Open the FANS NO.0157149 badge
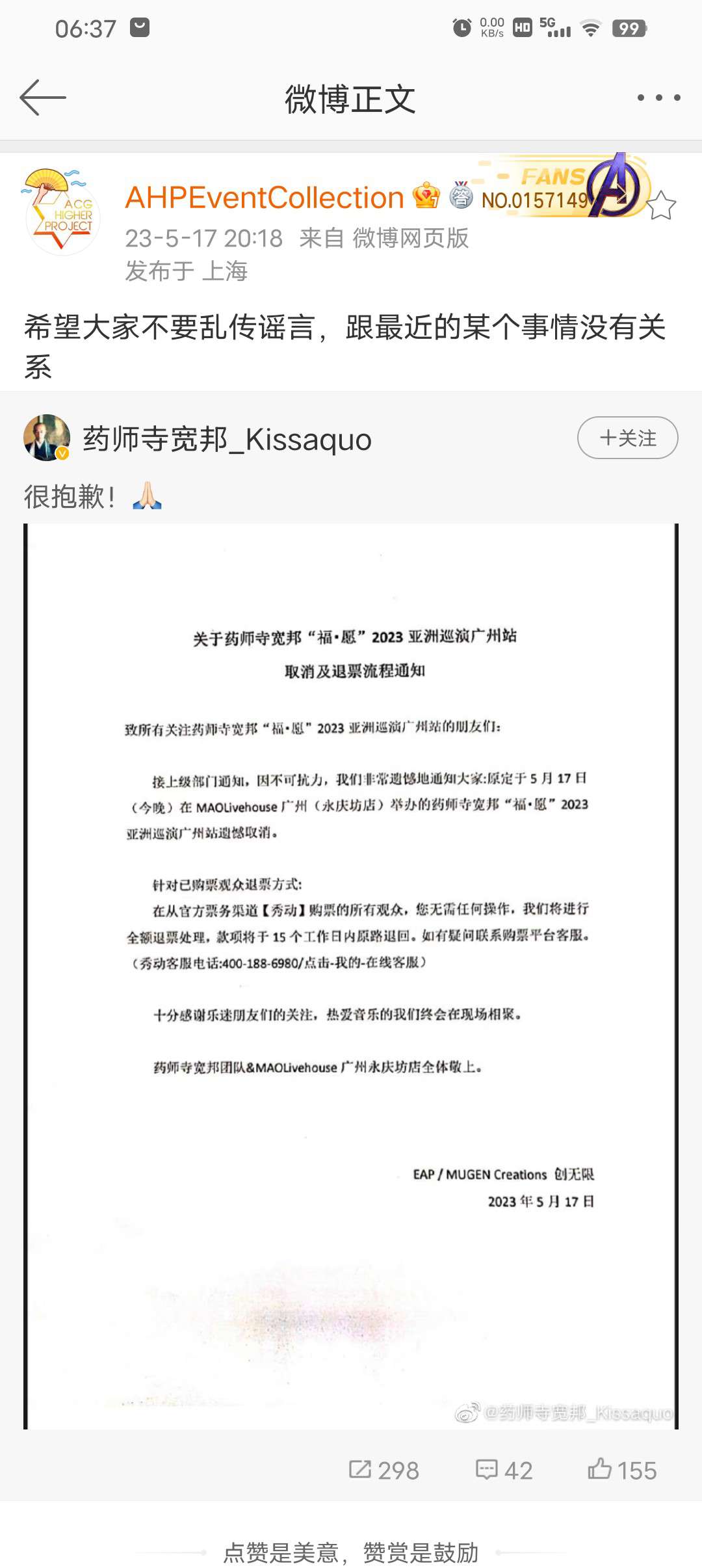Image resolution: width=702 pixels, height=1568 pixels. point(562,187)
